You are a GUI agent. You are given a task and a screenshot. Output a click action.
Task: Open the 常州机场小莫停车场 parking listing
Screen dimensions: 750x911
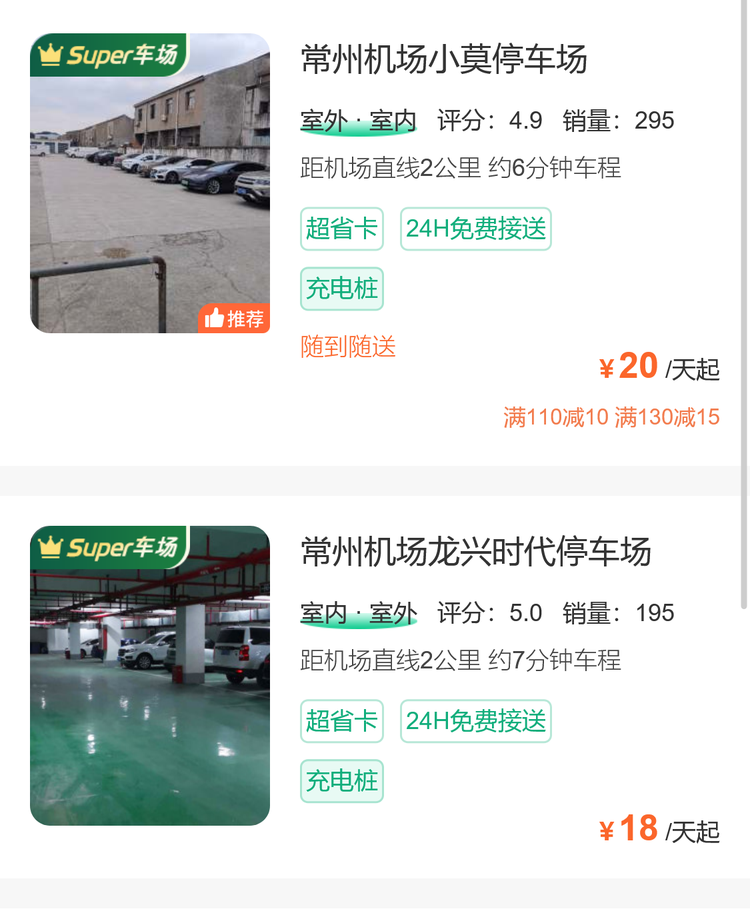444,60
